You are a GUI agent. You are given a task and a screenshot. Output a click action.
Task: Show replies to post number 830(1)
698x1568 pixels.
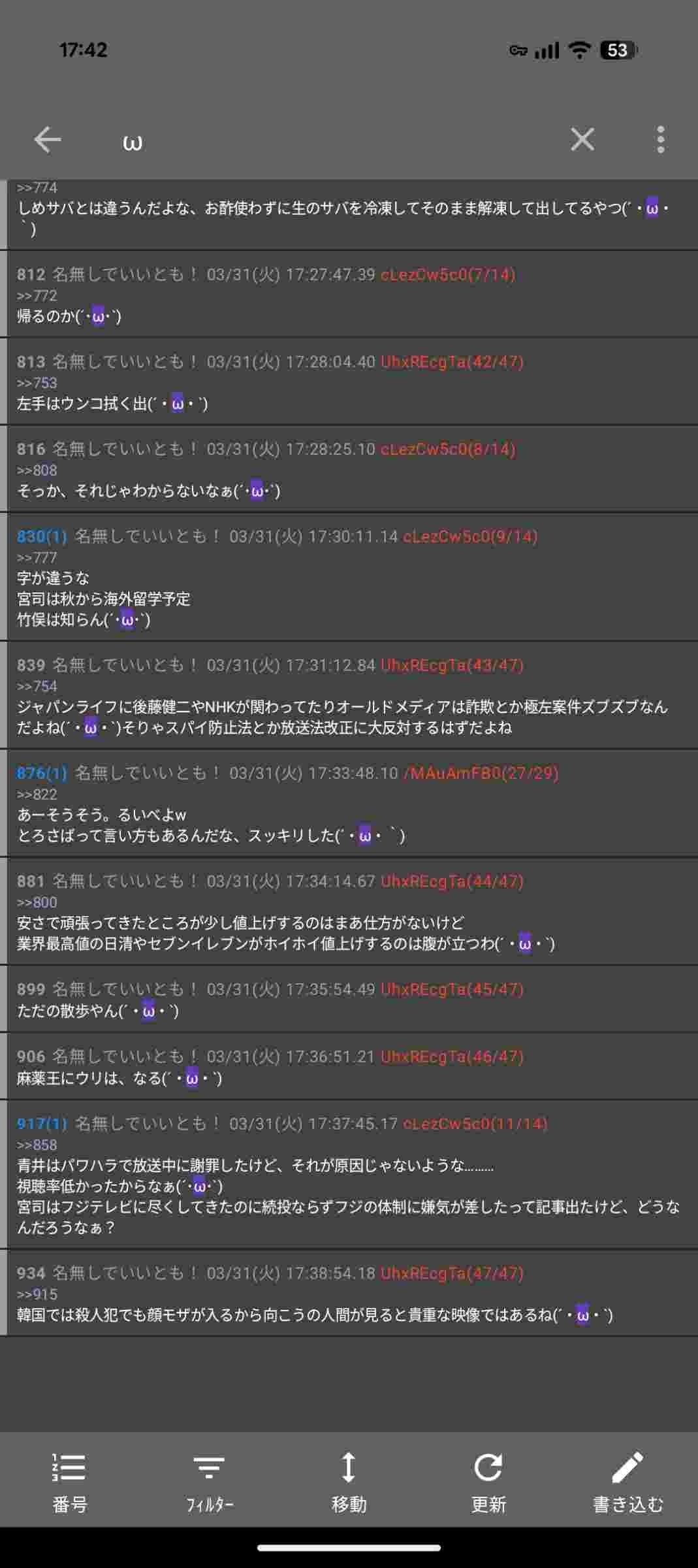42,536
